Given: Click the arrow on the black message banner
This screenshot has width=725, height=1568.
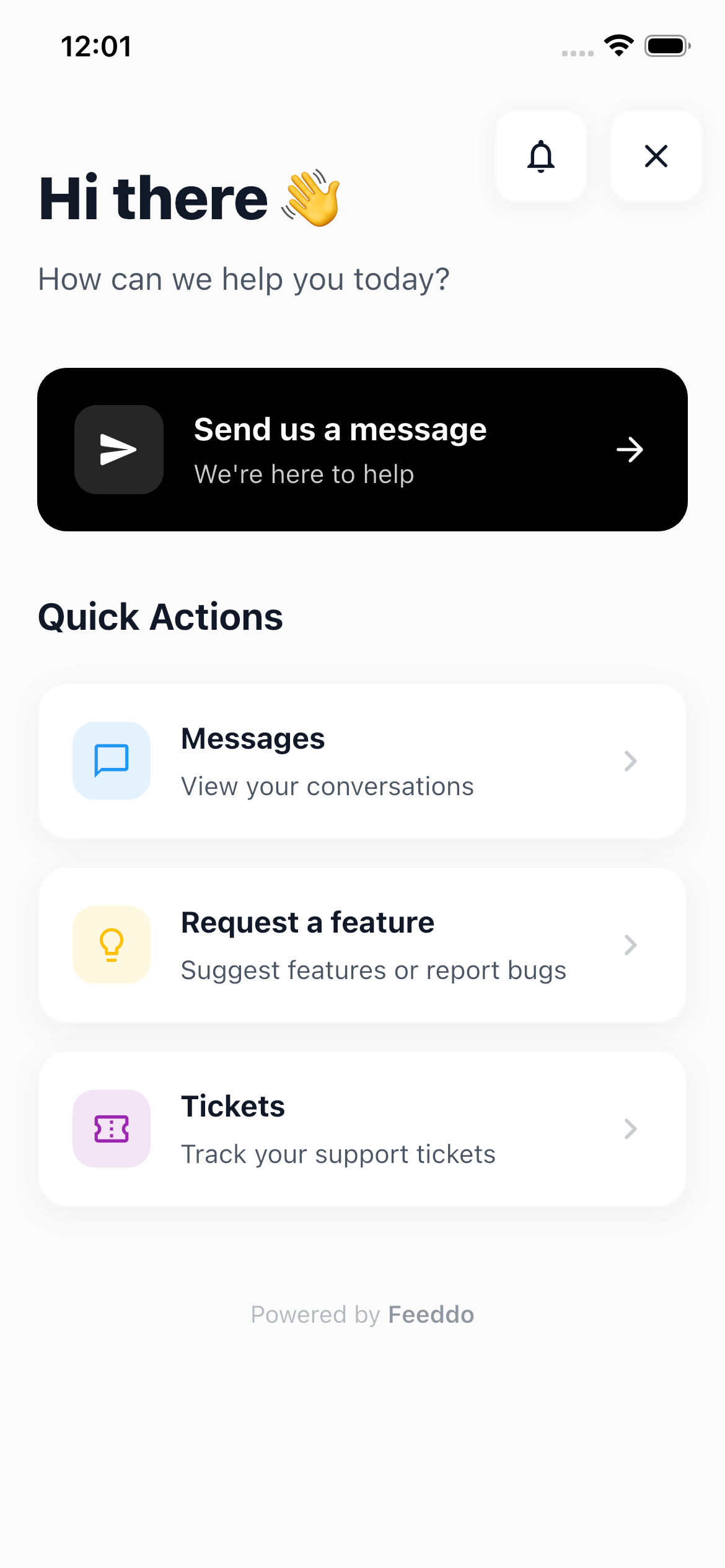Looking at the screenshot, I should [x=630, y=449].
